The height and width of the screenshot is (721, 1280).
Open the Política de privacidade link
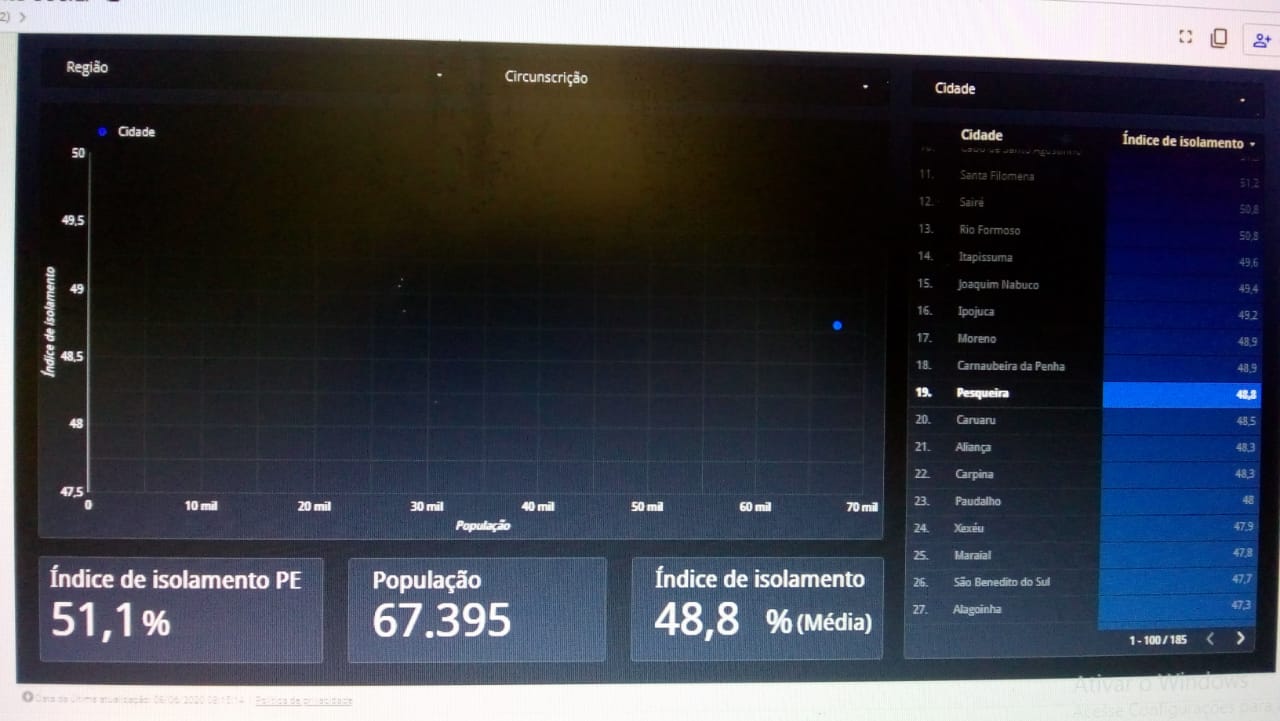pos(303,701)
